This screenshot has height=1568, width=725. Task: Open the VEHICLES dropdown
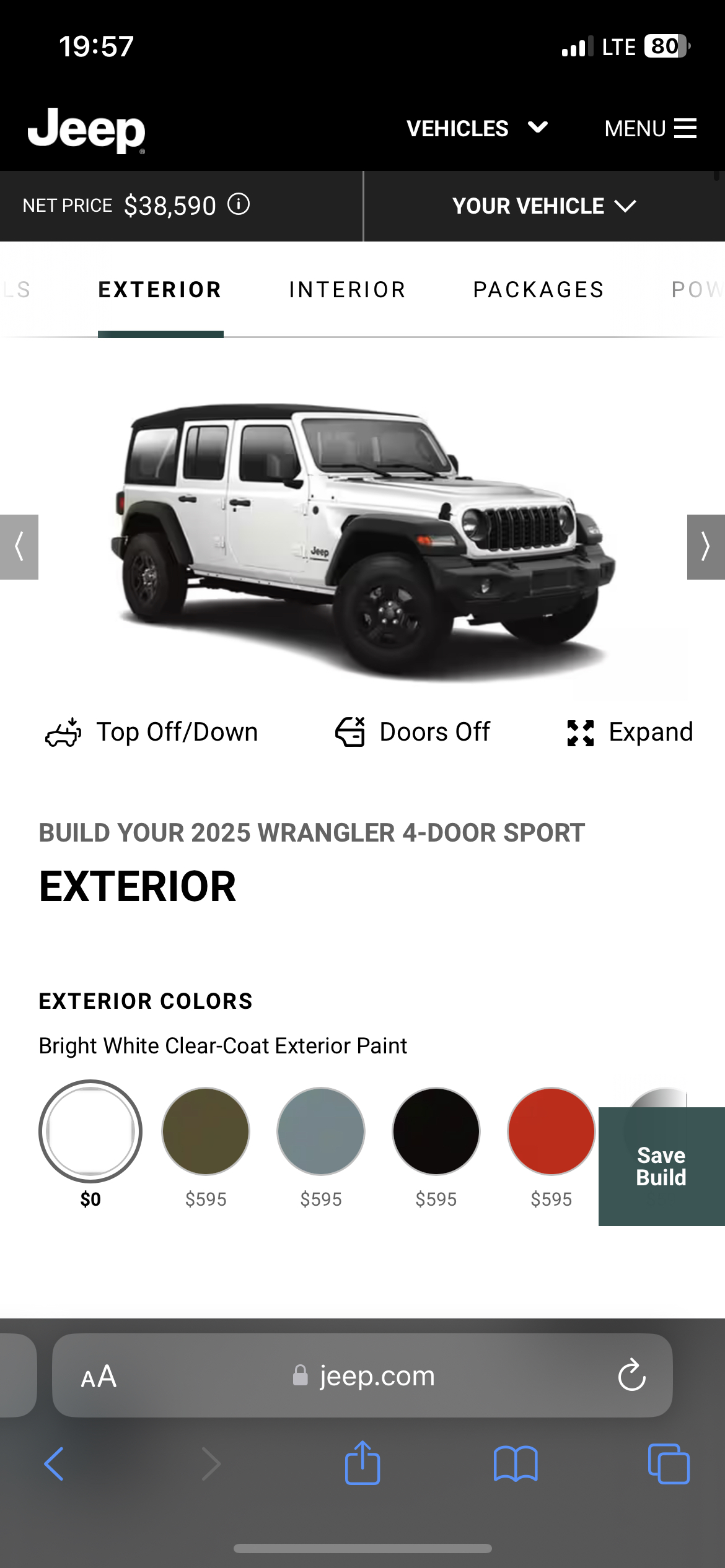click(x=477, y=128)
